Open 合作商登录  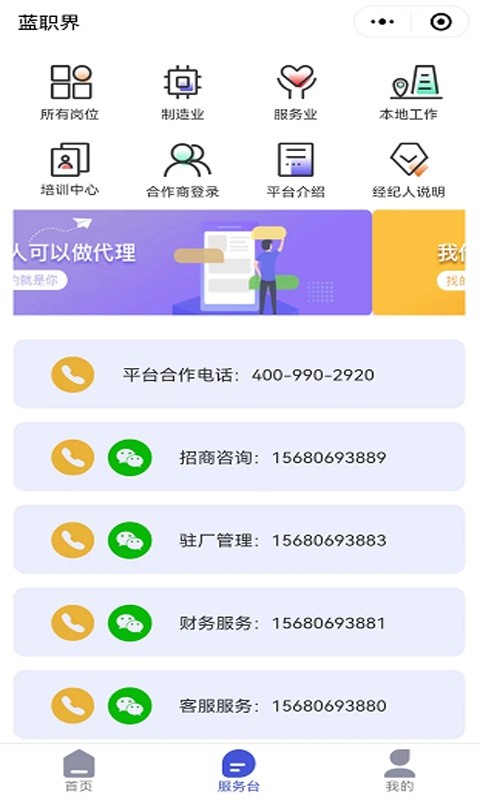pyautogui.click(x=183, y=169)
